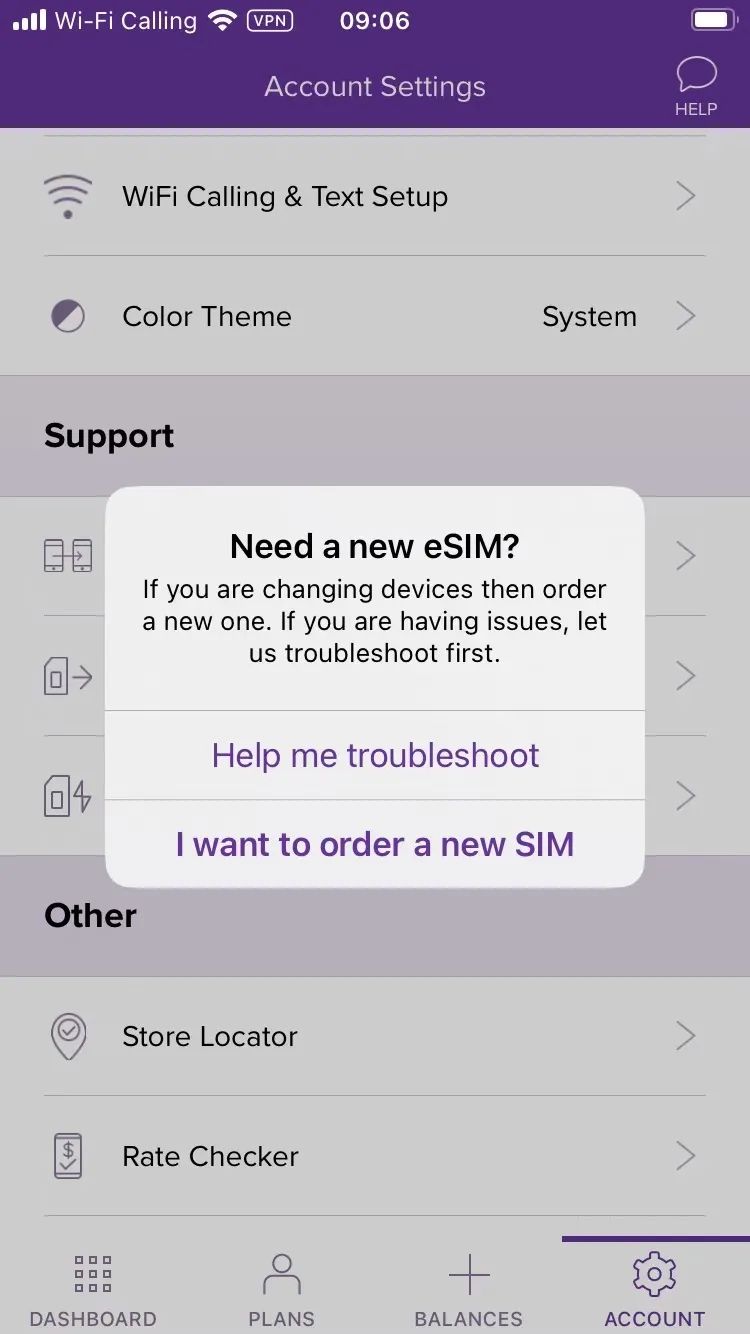Screen dimensions: 750x1334
Task: Open WiFi Calling & Text Setup
Action: (x=375, y=196)
